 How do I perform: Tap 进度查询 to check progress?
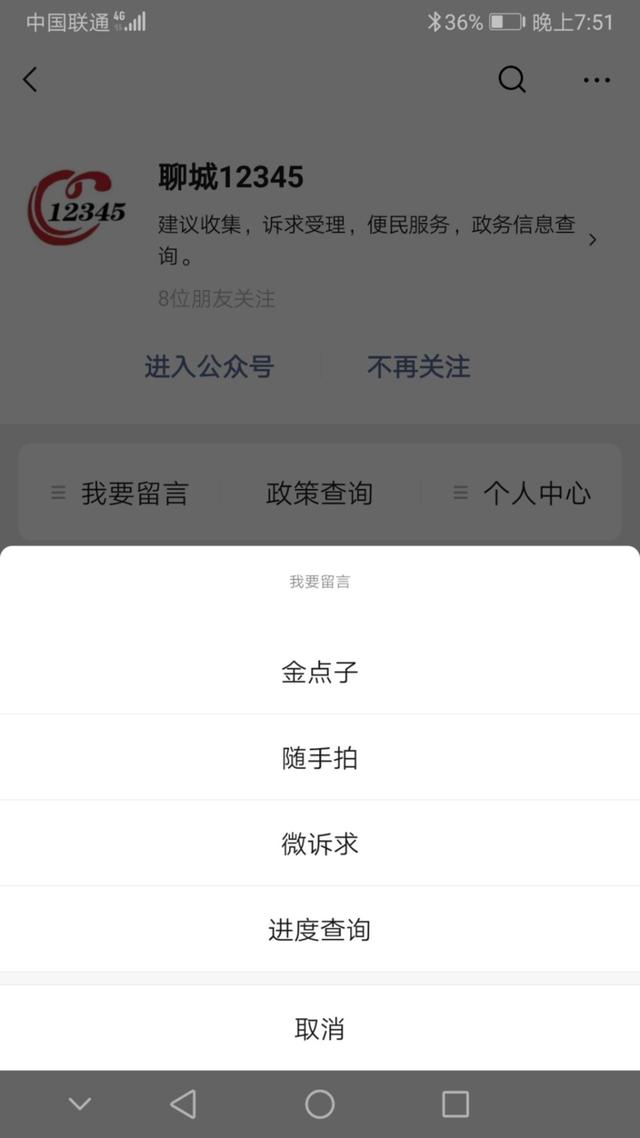tap(320, 930)
